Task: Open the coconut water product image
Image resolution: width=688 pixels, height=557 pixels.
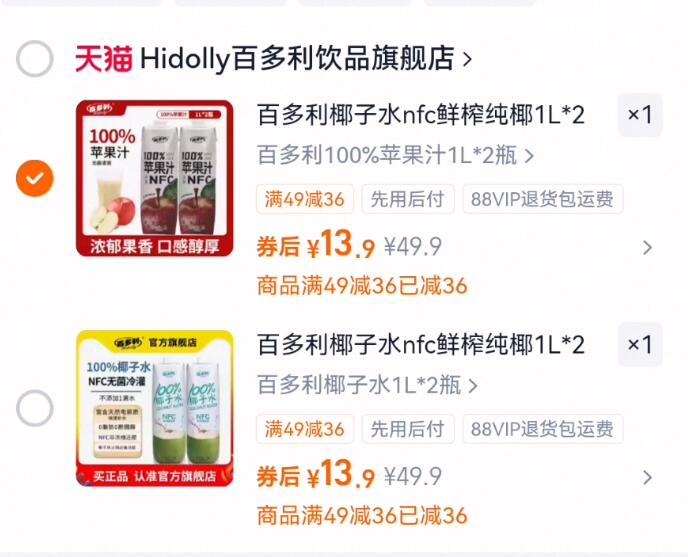Action: [x=154, y=408]
